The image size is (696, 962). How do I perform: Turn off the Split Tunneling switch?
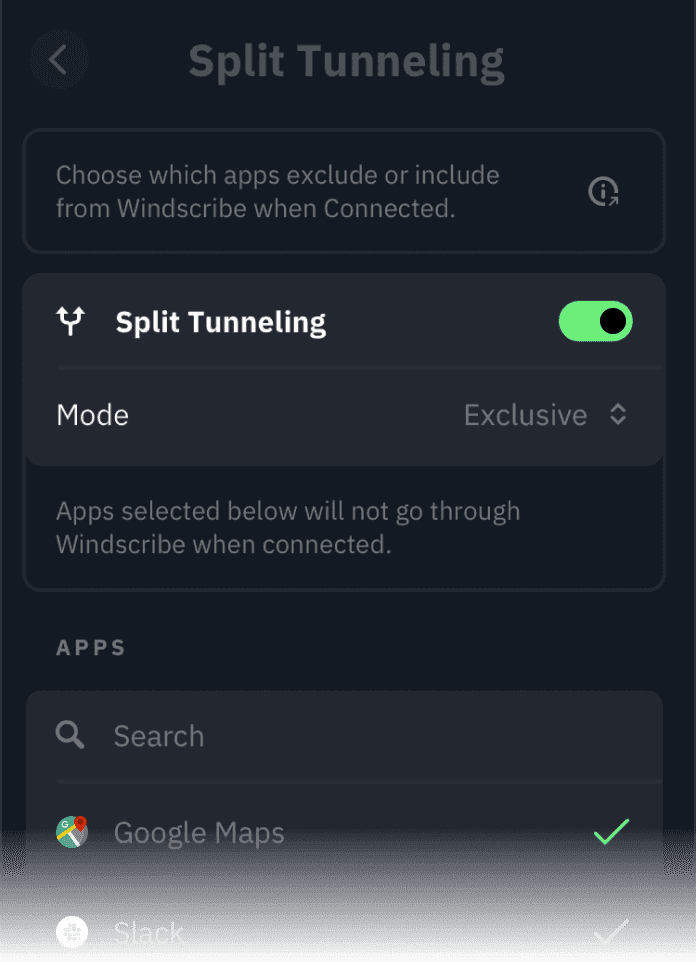coord(595,322)
